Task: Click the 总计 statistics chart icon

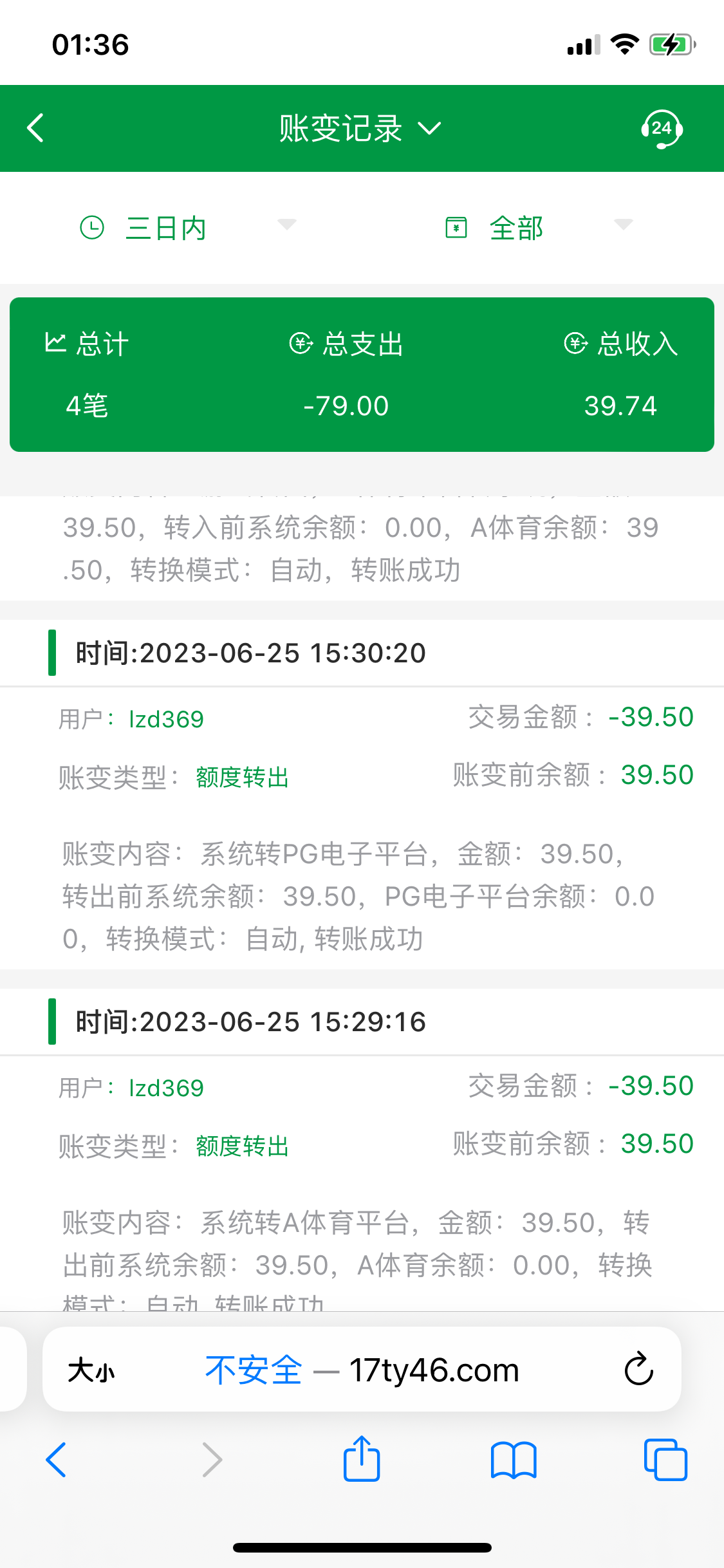Action: [57, 344]
